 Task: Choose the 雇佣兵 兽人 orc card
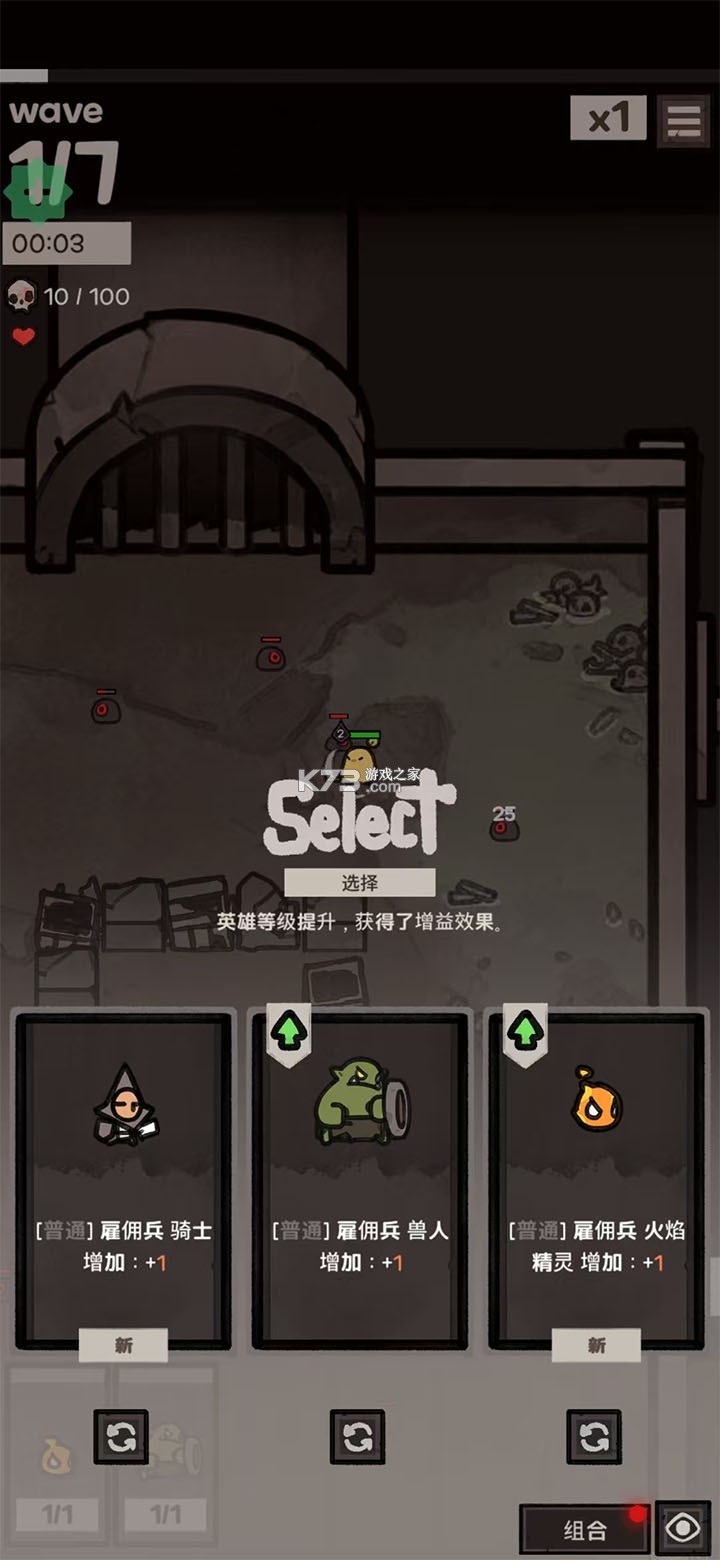point(360,1180)
